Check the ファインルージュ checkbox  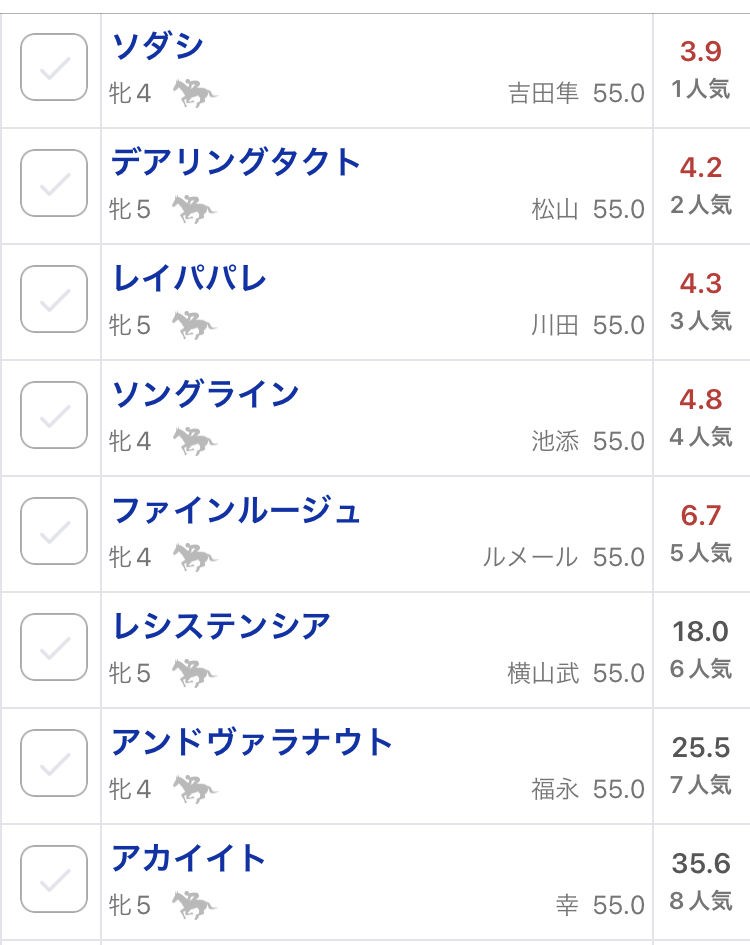[x=54, y=531]
